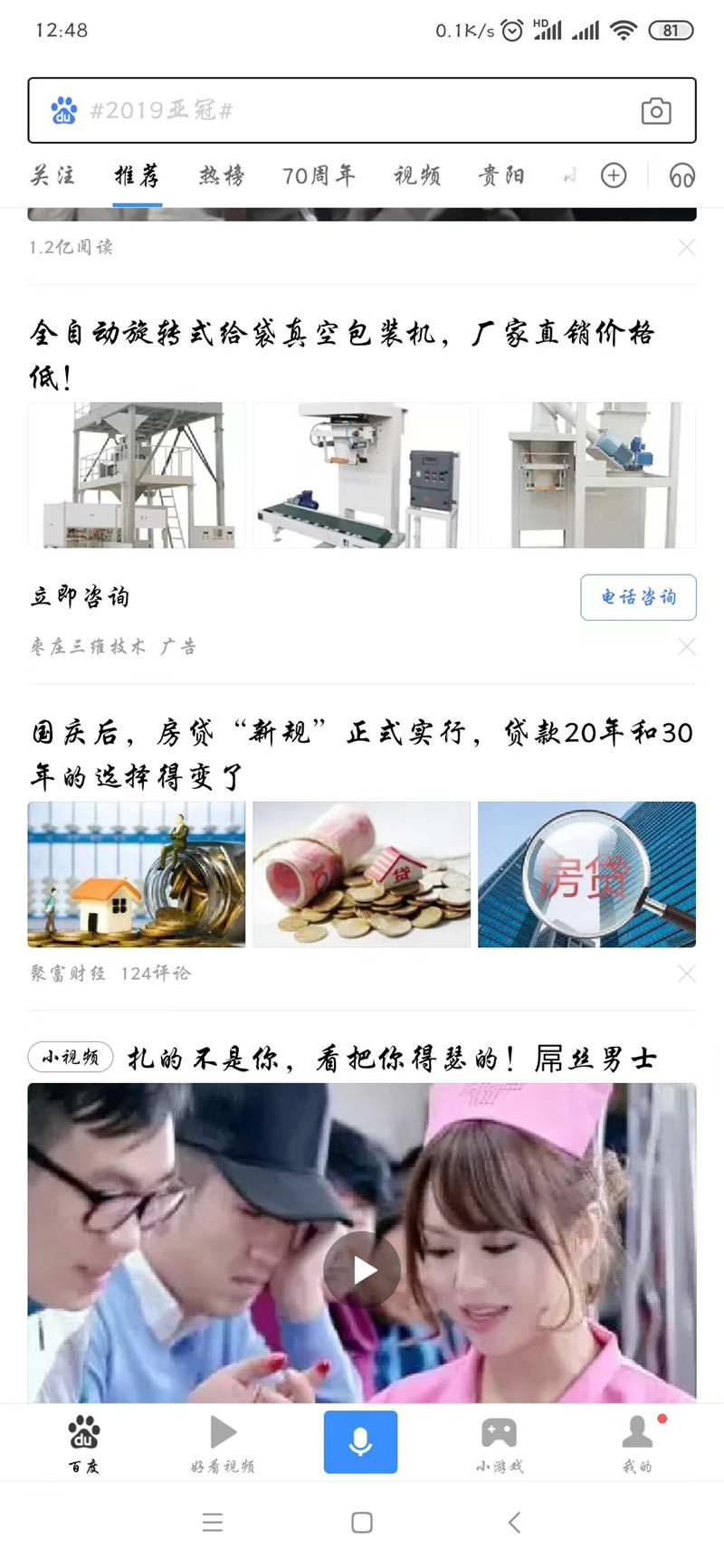Switch to the 热榜 tab
Viewport: 724px width, 1568px height.
click(x=222, y=176)
